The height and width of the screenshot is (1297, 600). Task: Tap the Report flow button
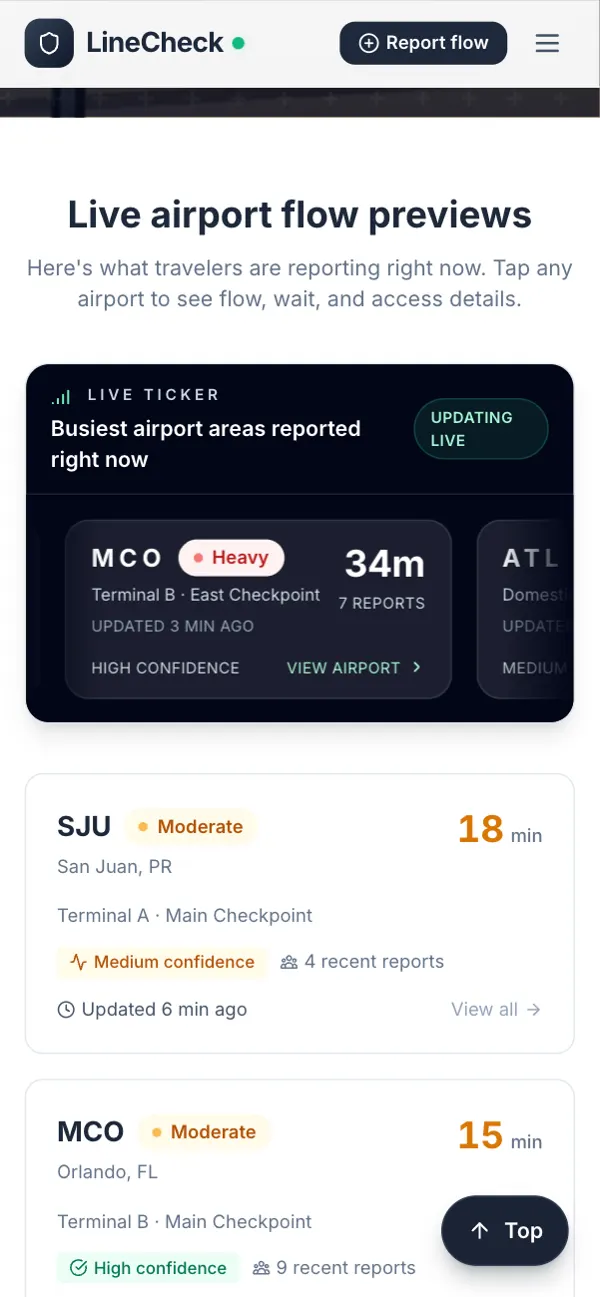[x=423, y=43]
